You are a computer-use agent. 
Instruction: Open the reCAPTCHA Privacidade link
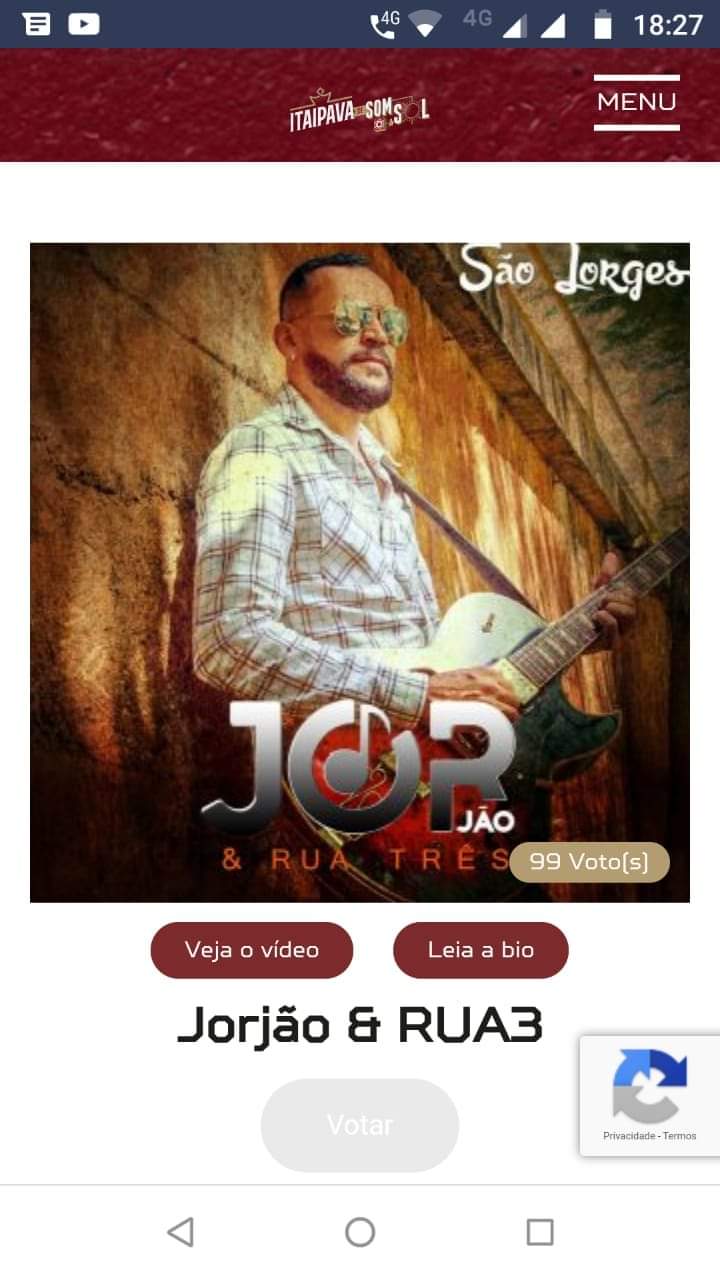point(629,1136)
